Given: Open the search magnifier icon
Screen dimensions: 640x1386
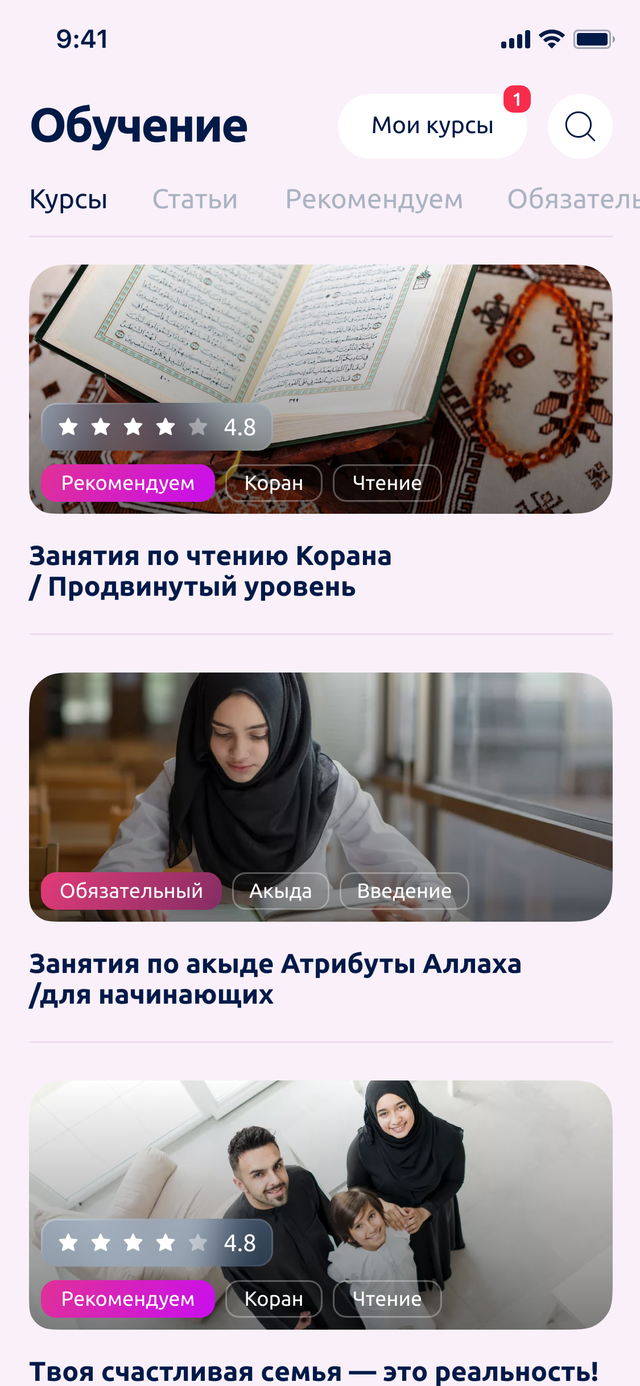Looking at the screenshot, I should point(580,127).
